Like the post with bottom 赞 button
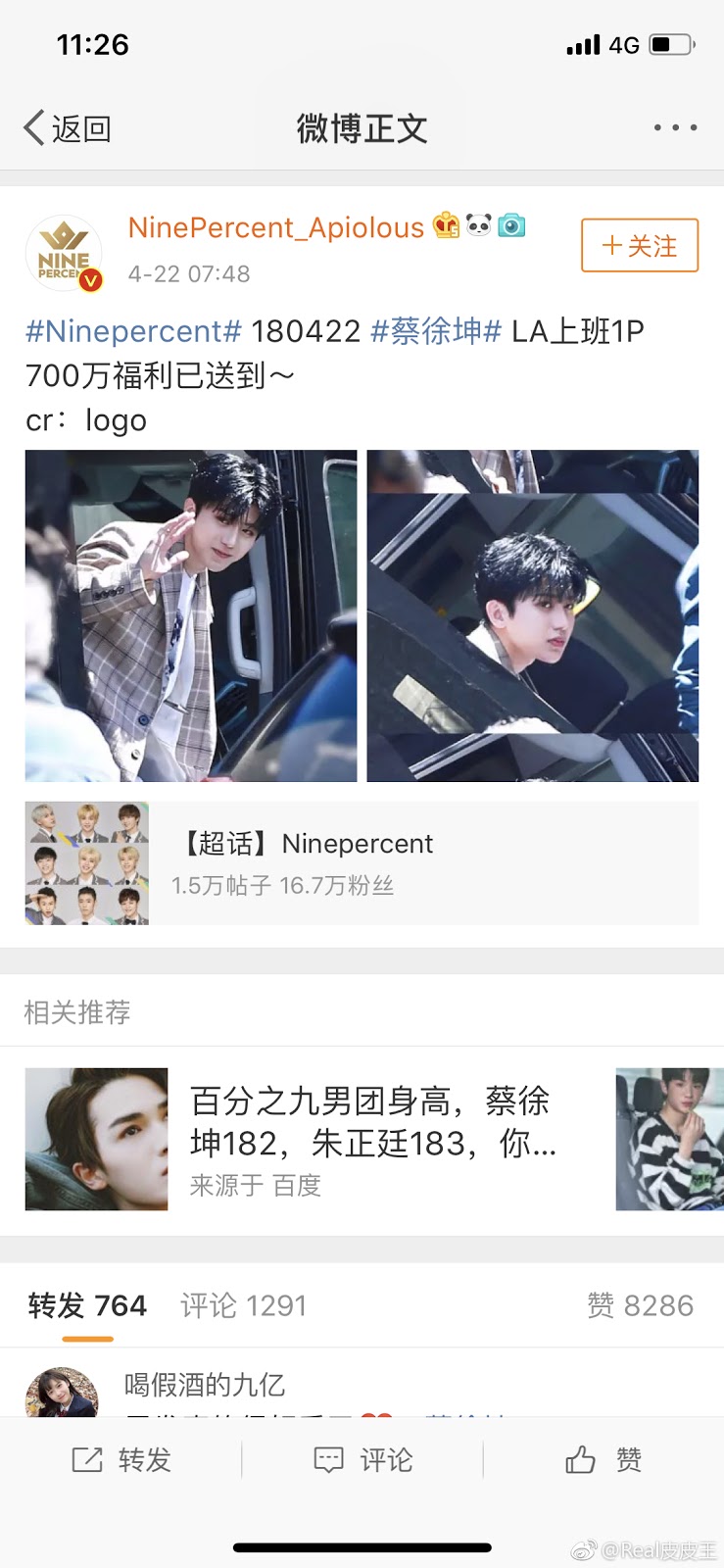This screenshot has width=724, height=1568. click(x=603, y=1460)
